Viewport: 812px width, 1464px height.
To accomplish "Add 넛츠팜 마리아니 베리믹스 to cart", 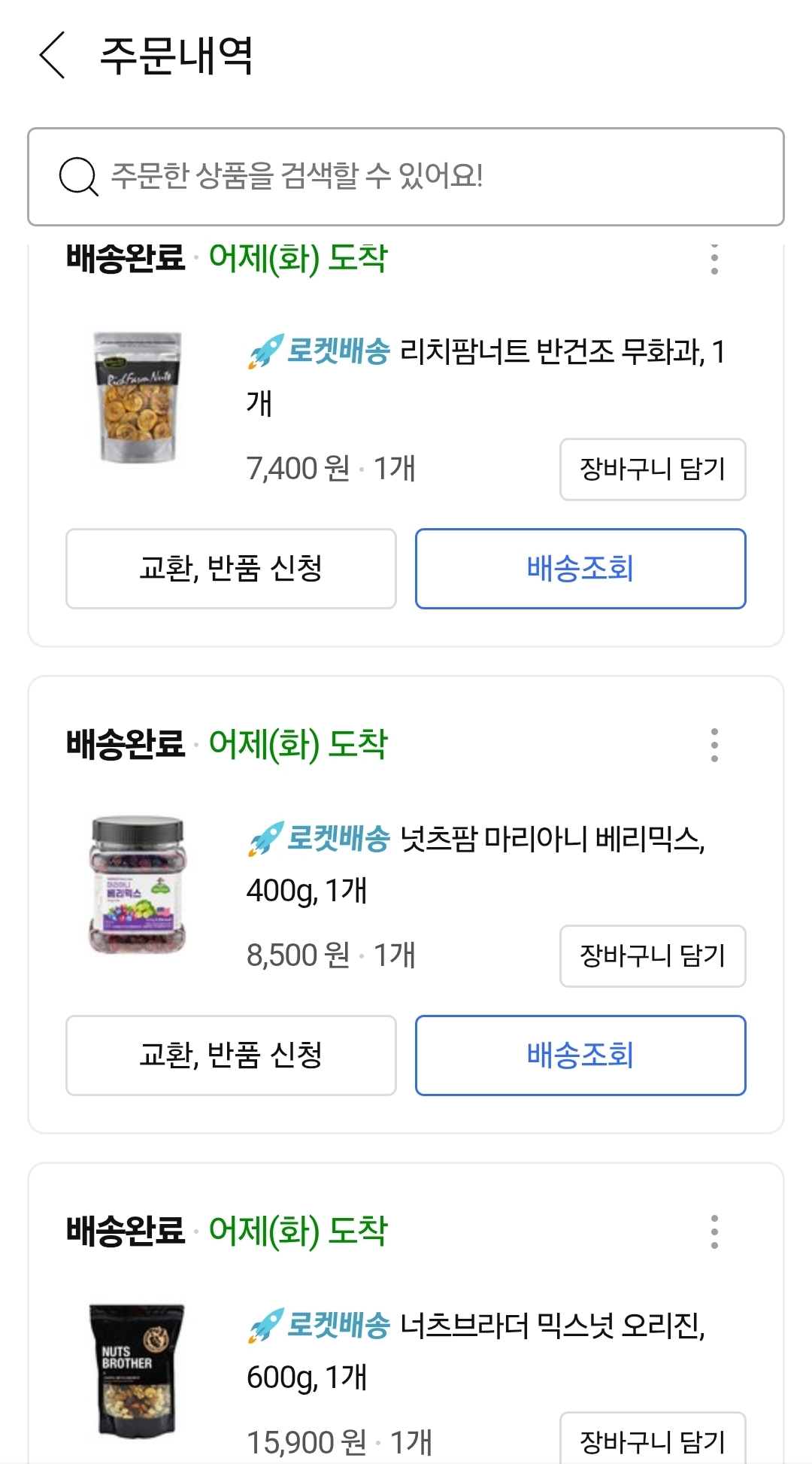I will click(652, 956).
